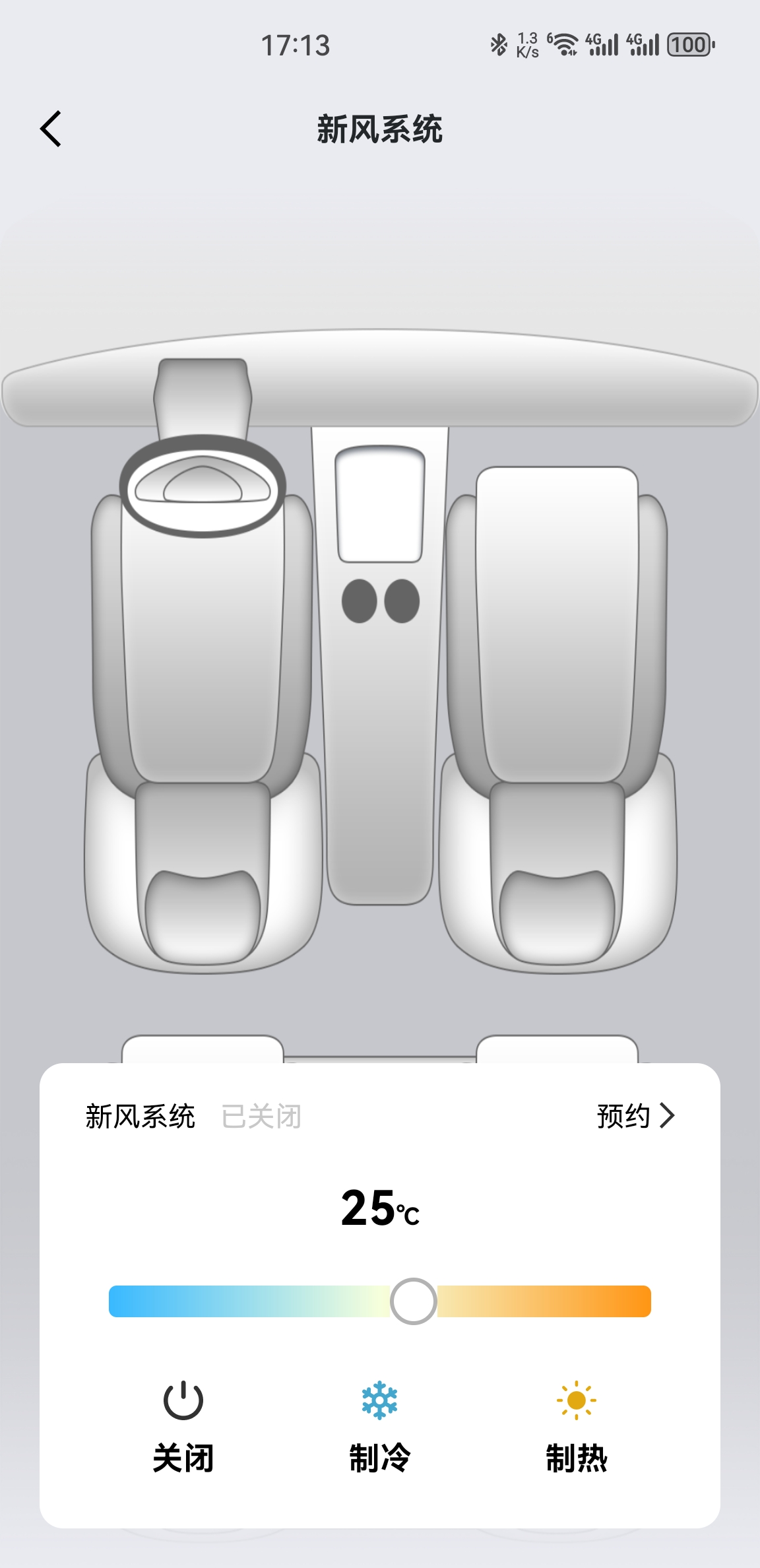Tap the 新风系统 label in the bottom card
This screenshot has width=760, height=1568.
[x=140, y=1115]
